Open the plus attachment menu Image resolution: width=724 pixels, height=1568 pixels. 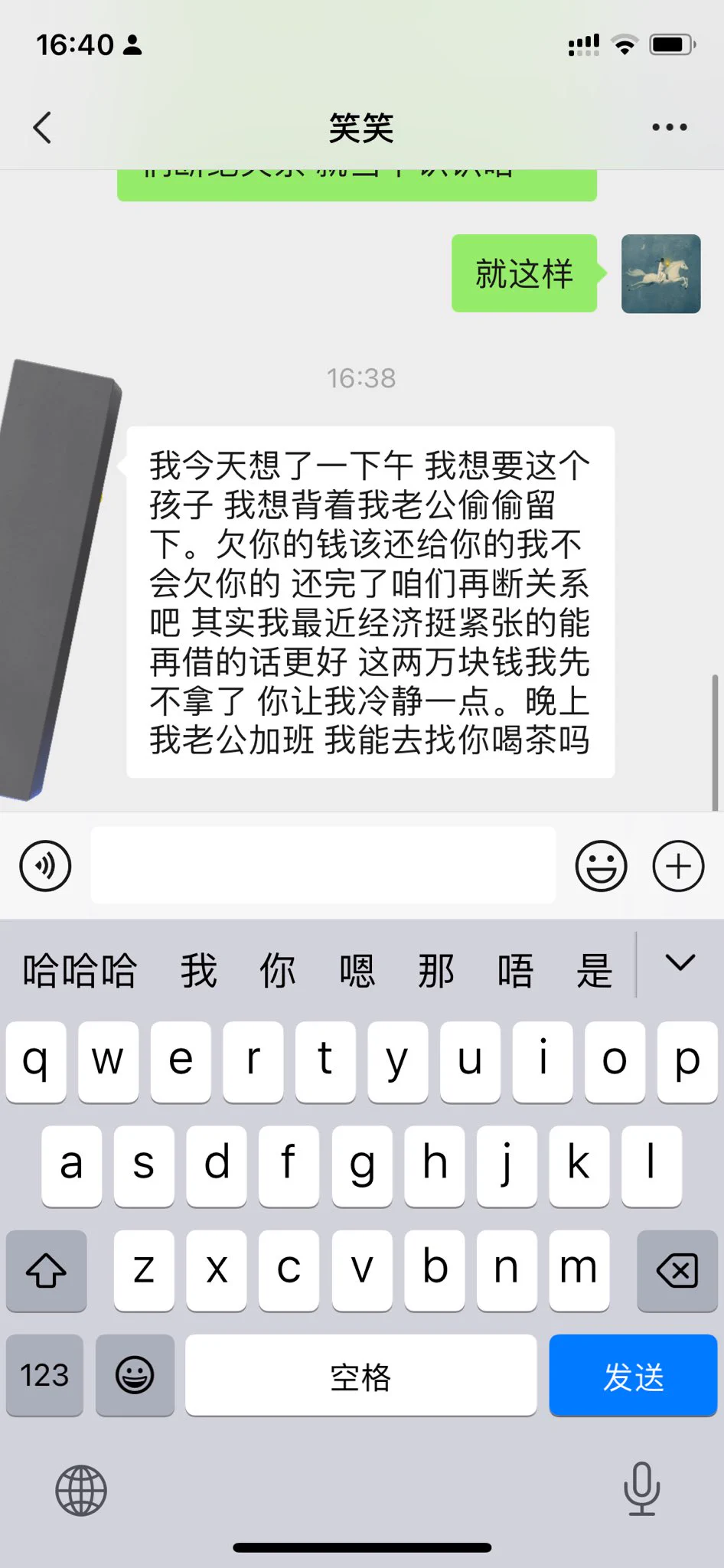[677, 866]
